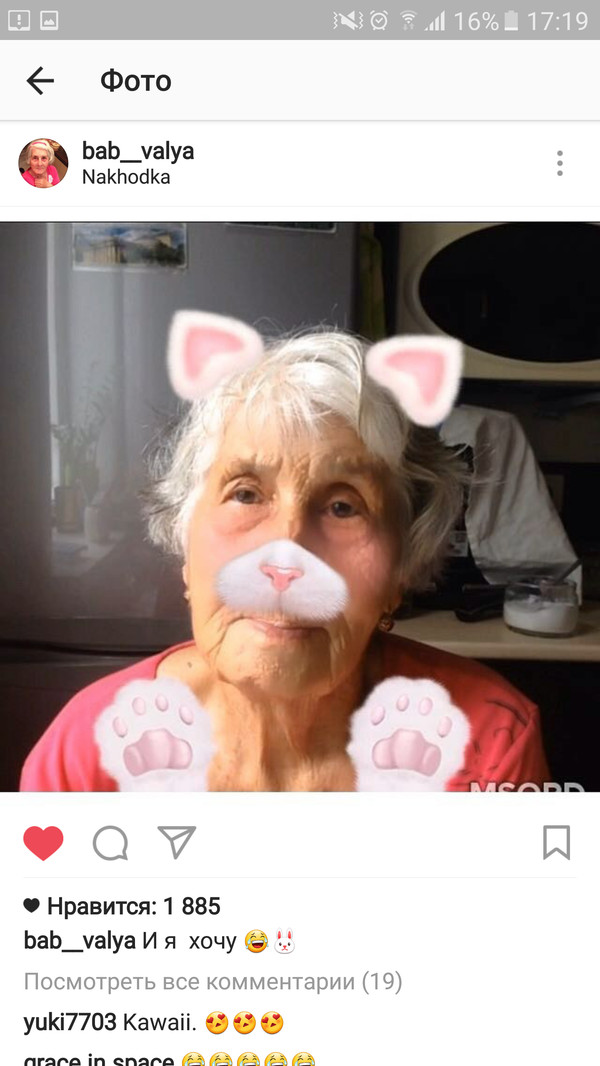Open the yuki7703 commenter profile

[69, 1023]
